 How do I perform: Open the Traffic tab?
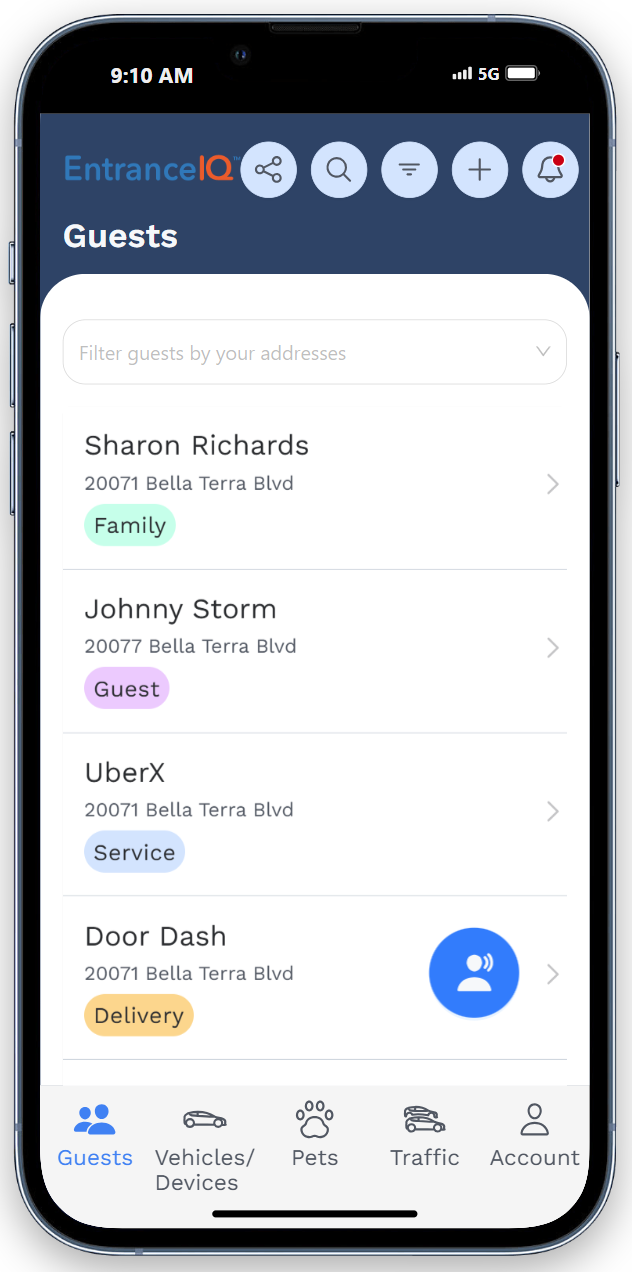(x=425, y=1135)
